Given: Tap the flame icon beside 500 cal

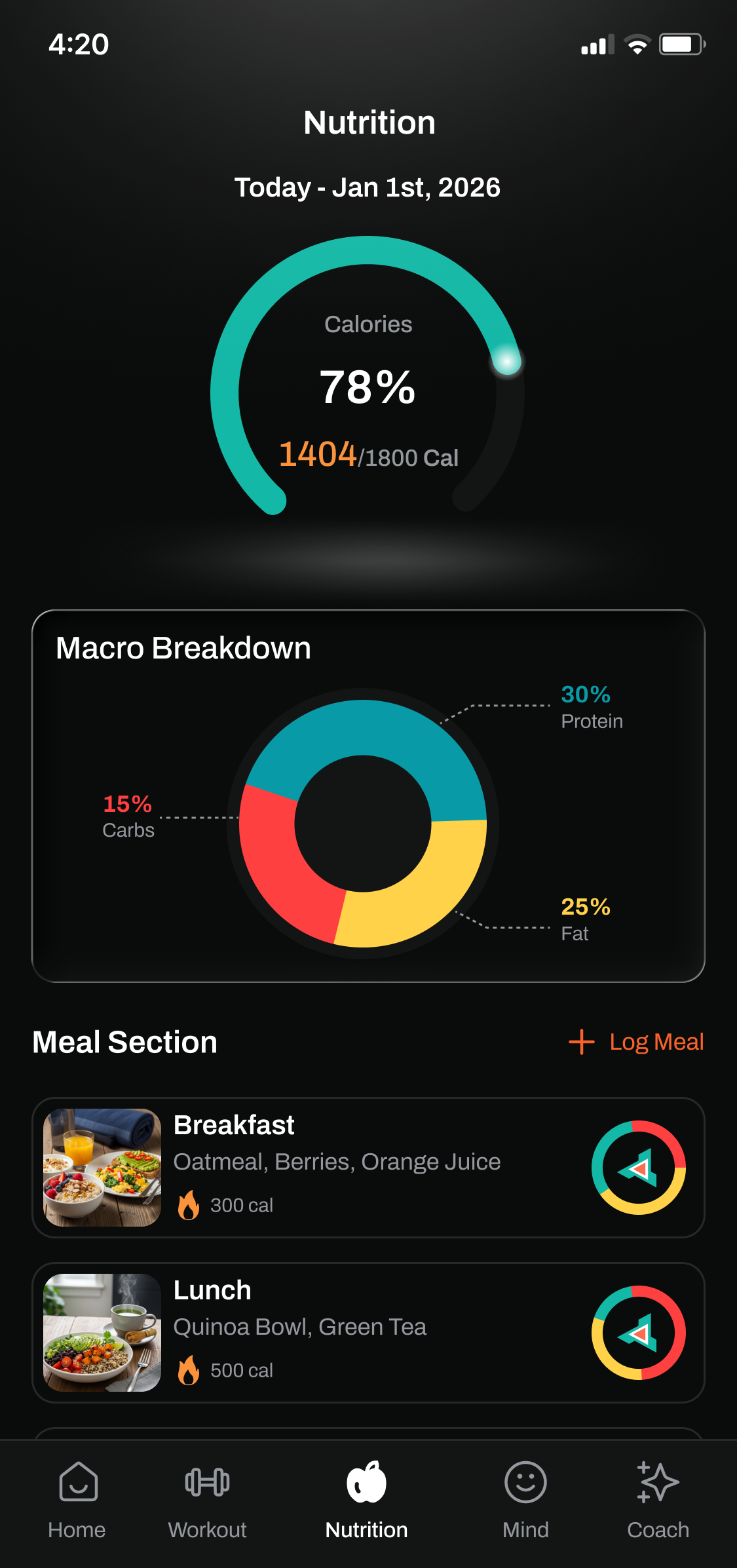Looking at the screenshot, I should [189, 1369].
